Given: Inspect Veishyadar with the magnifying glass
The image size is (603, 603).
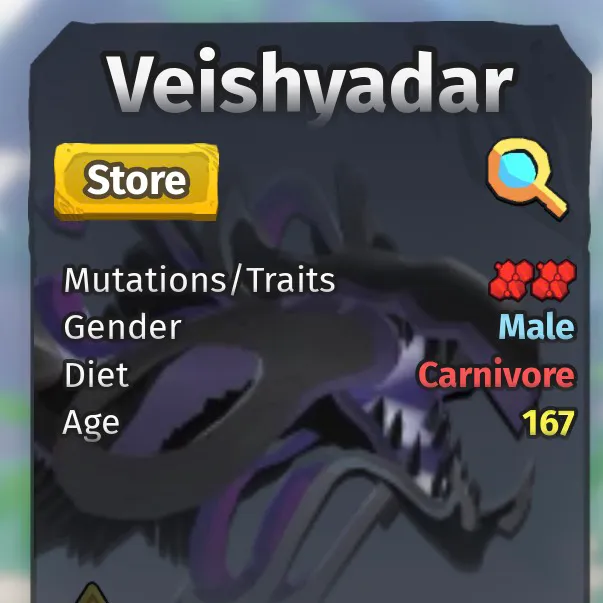Looking at the screenshot, I should tap(527, 178).
